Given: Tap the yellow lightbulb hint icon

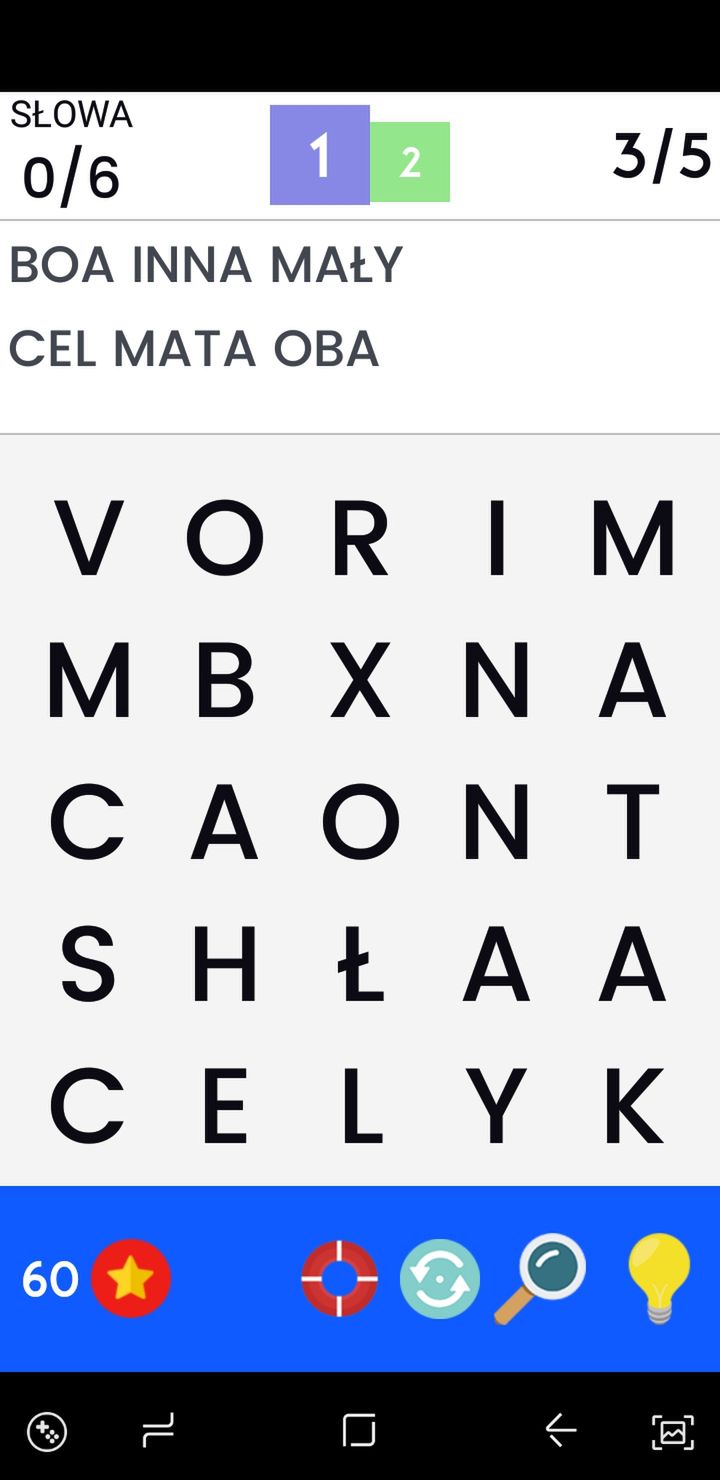Looking at the screenshot, I should [x=658, y=1279].
